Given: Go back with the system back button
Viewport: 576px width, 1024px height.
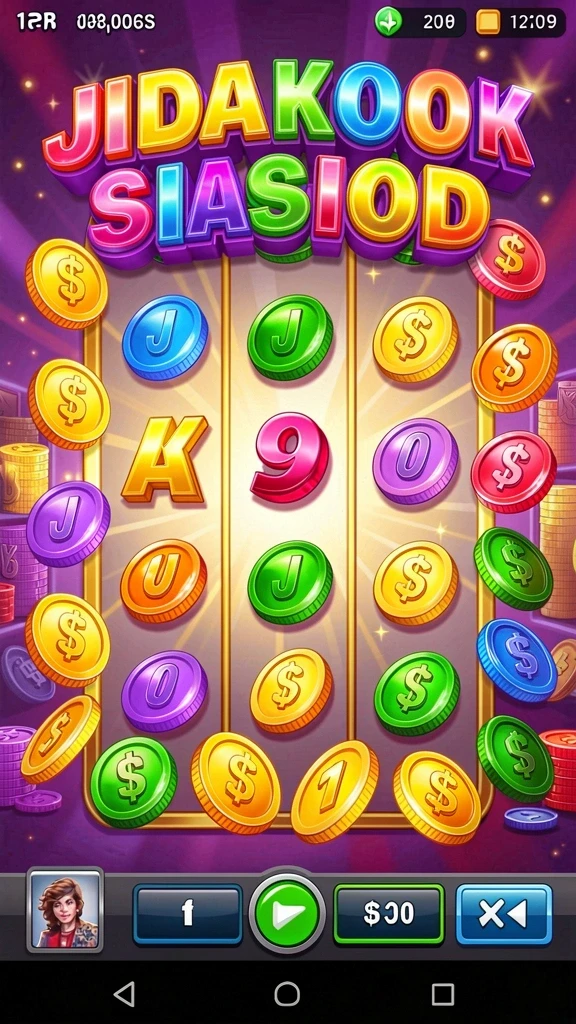Looking at the screenshot, I should pos(124,994).
